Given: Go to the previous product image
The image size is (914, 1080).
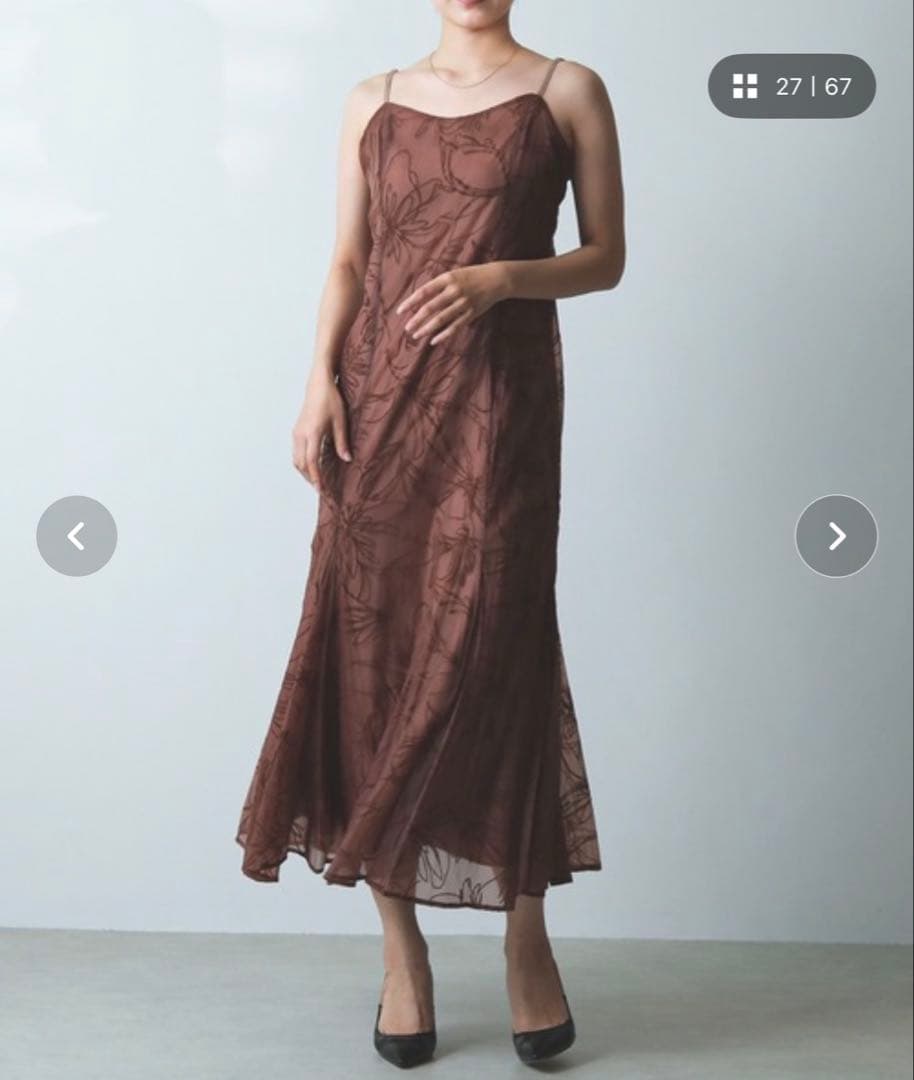Looking at the screenshot, I should (x=77, y=536).
